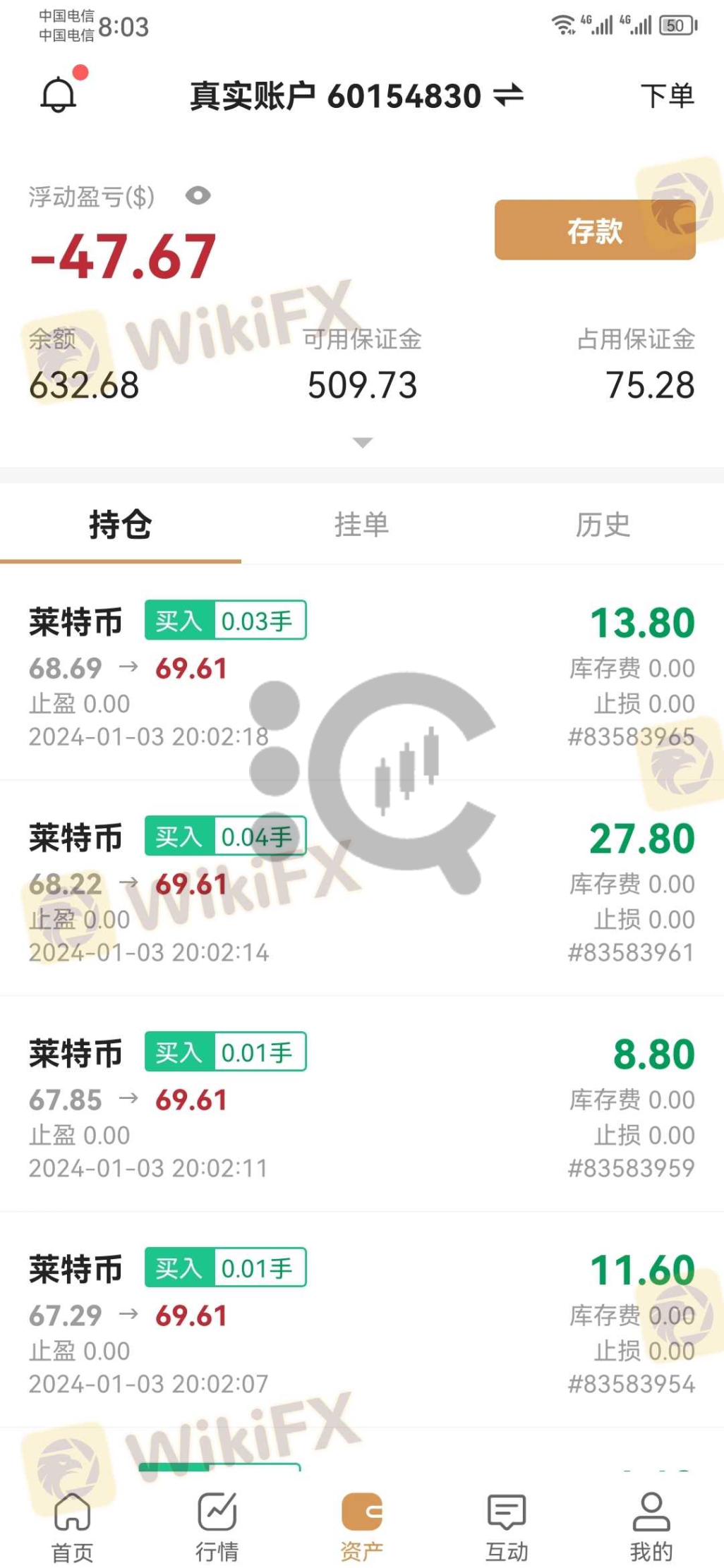Select the 资产 assets tab
The height and width of the screenshot is (1568, 724).
click(x=361, y=1524)
